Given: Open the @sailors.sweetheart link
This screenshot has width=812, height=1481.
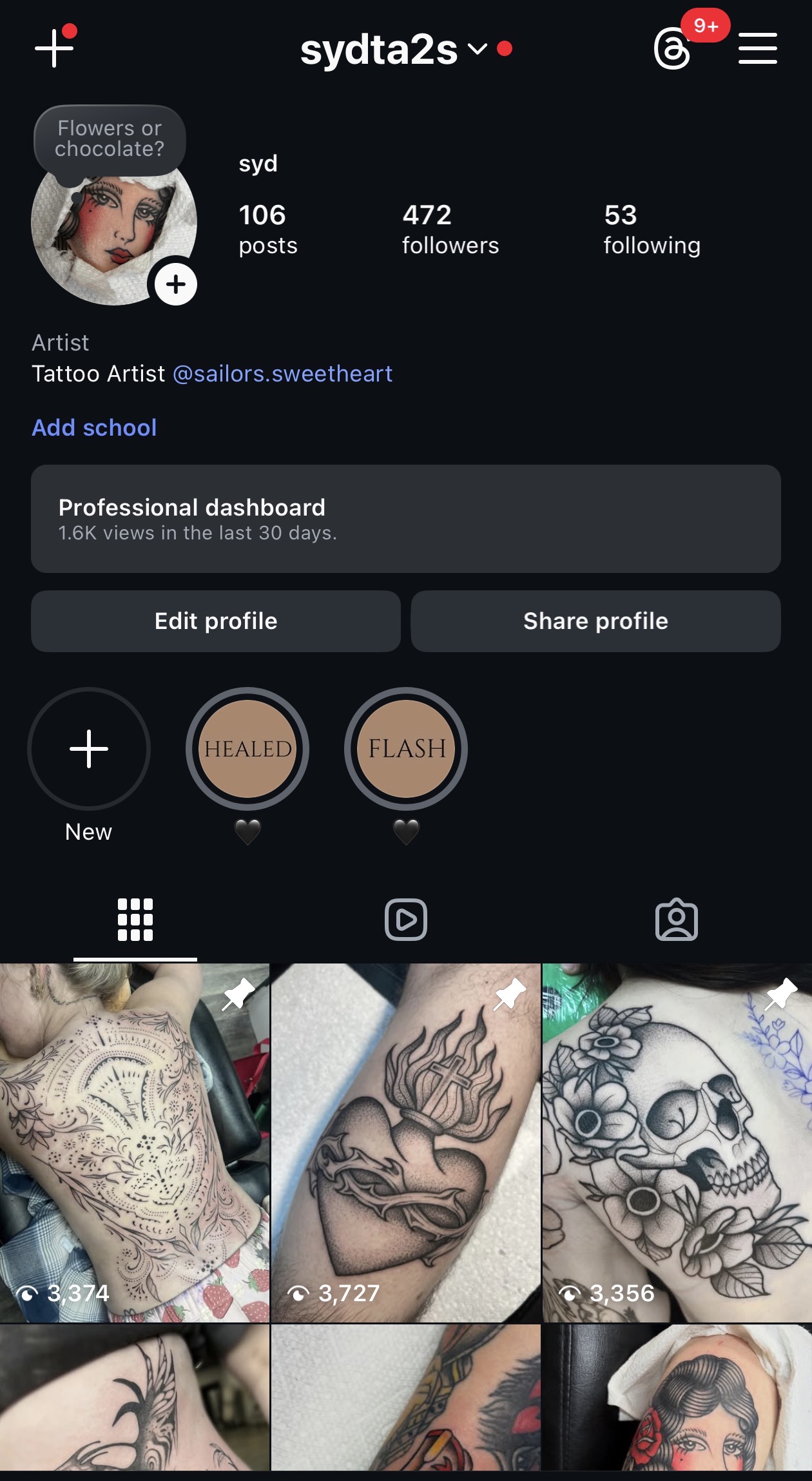Looking at the screenshot, I should pos(284,374).
